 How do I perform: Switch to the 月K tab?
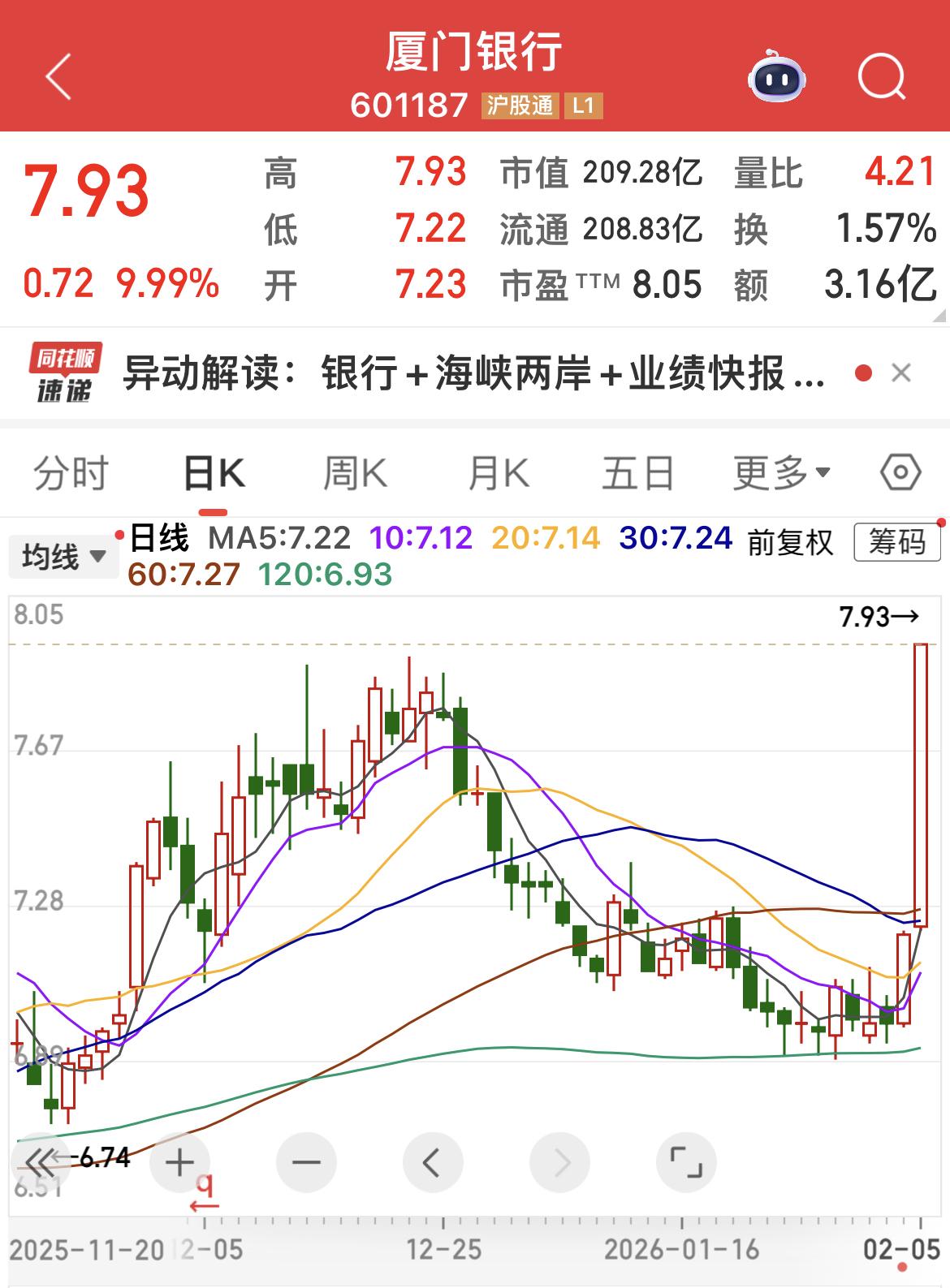(x=499, y=473)
